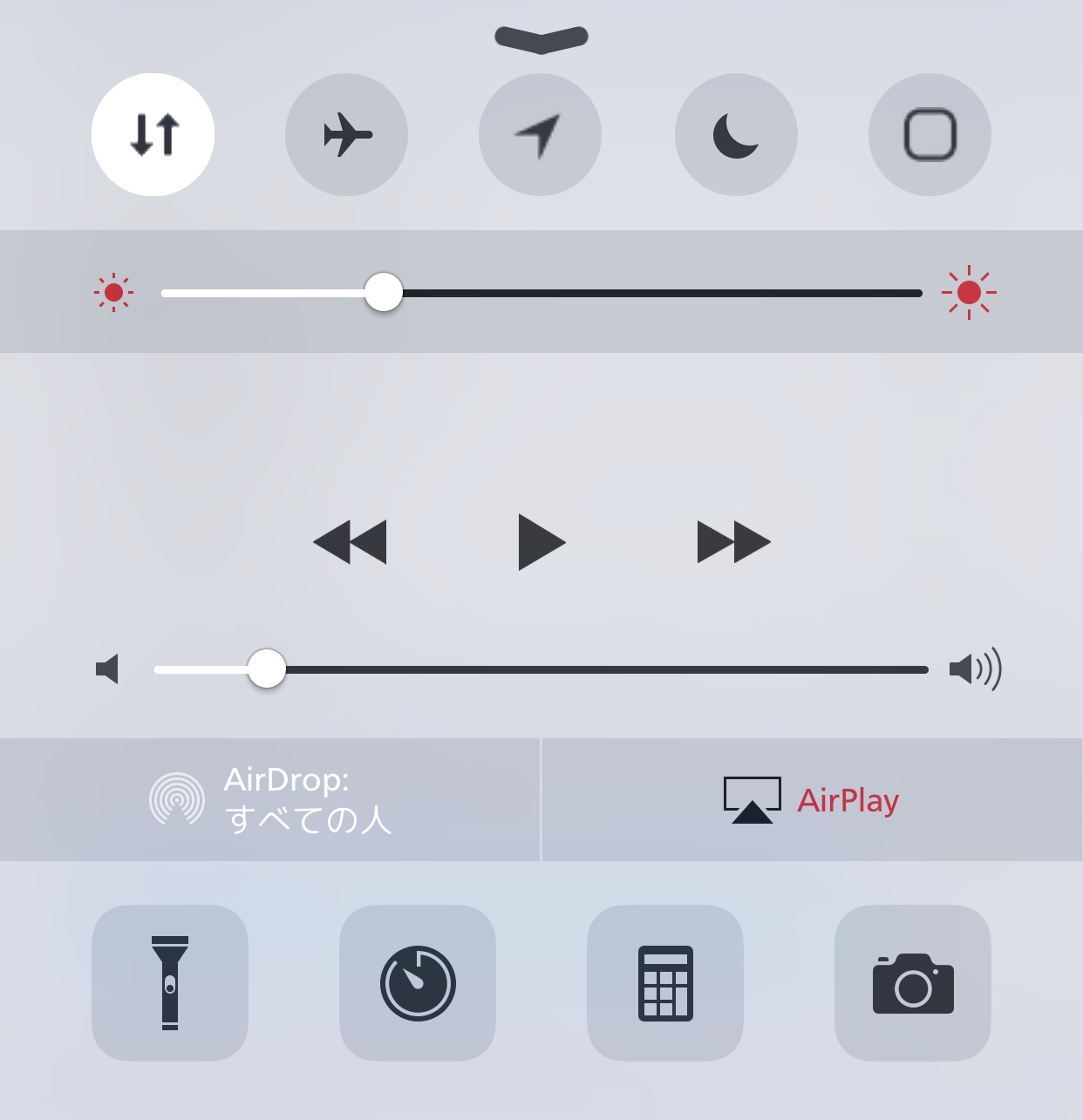Screen dimensions: 1083x1120
Task: Turn on Do Not Disturb moon
Action: 736,134
